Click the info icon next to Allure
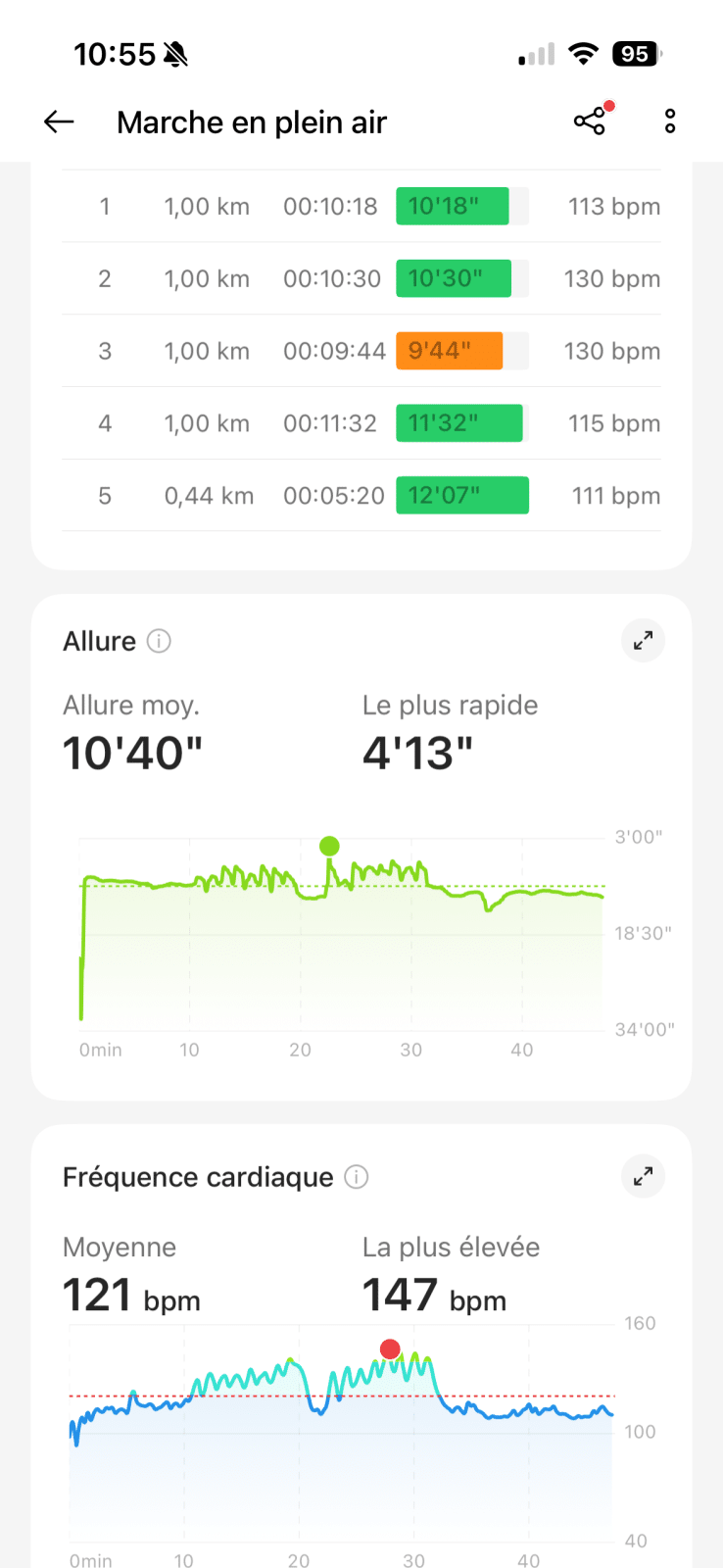This screenshot has width=723, height=1568. [x=158, y=641]
